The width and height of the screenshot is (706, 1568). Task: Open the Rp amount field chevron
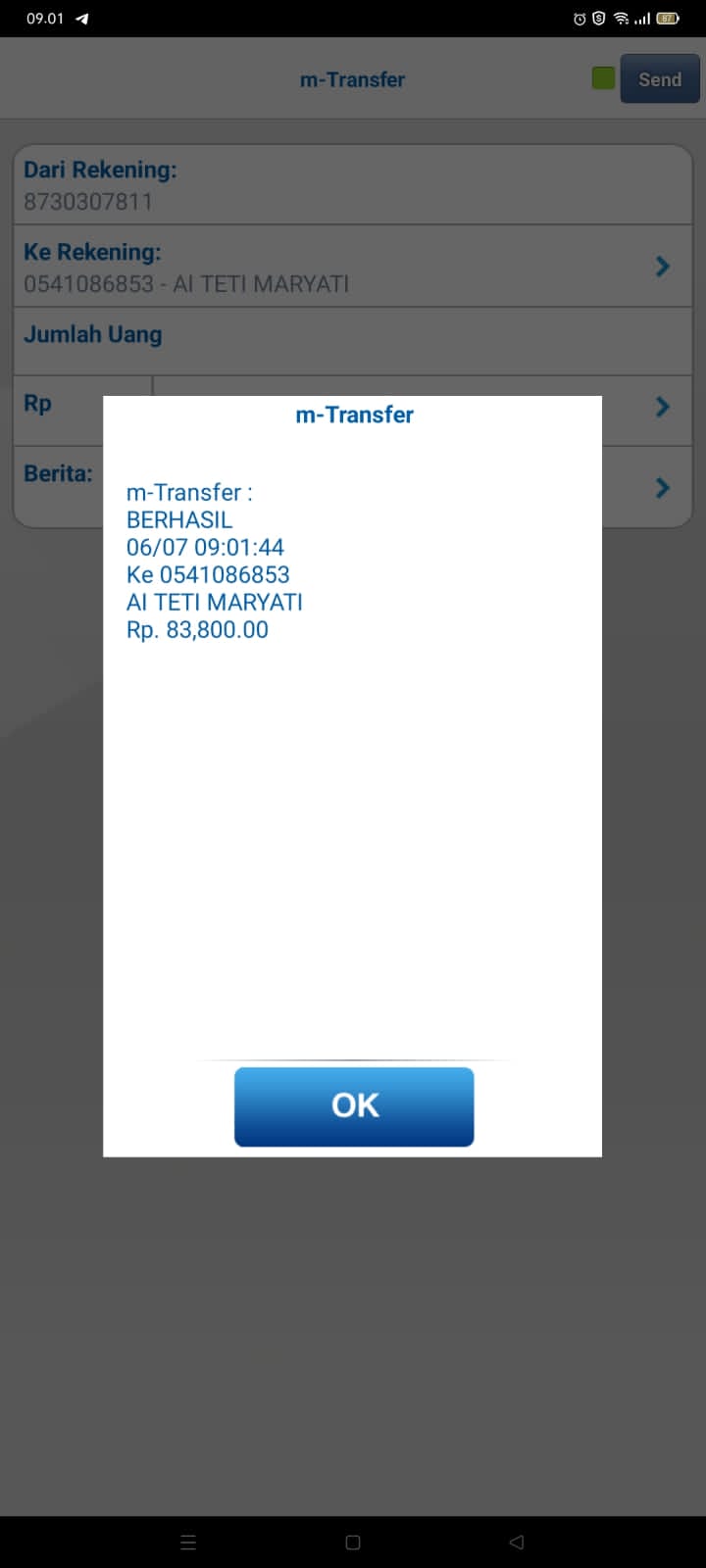[663, 407]
